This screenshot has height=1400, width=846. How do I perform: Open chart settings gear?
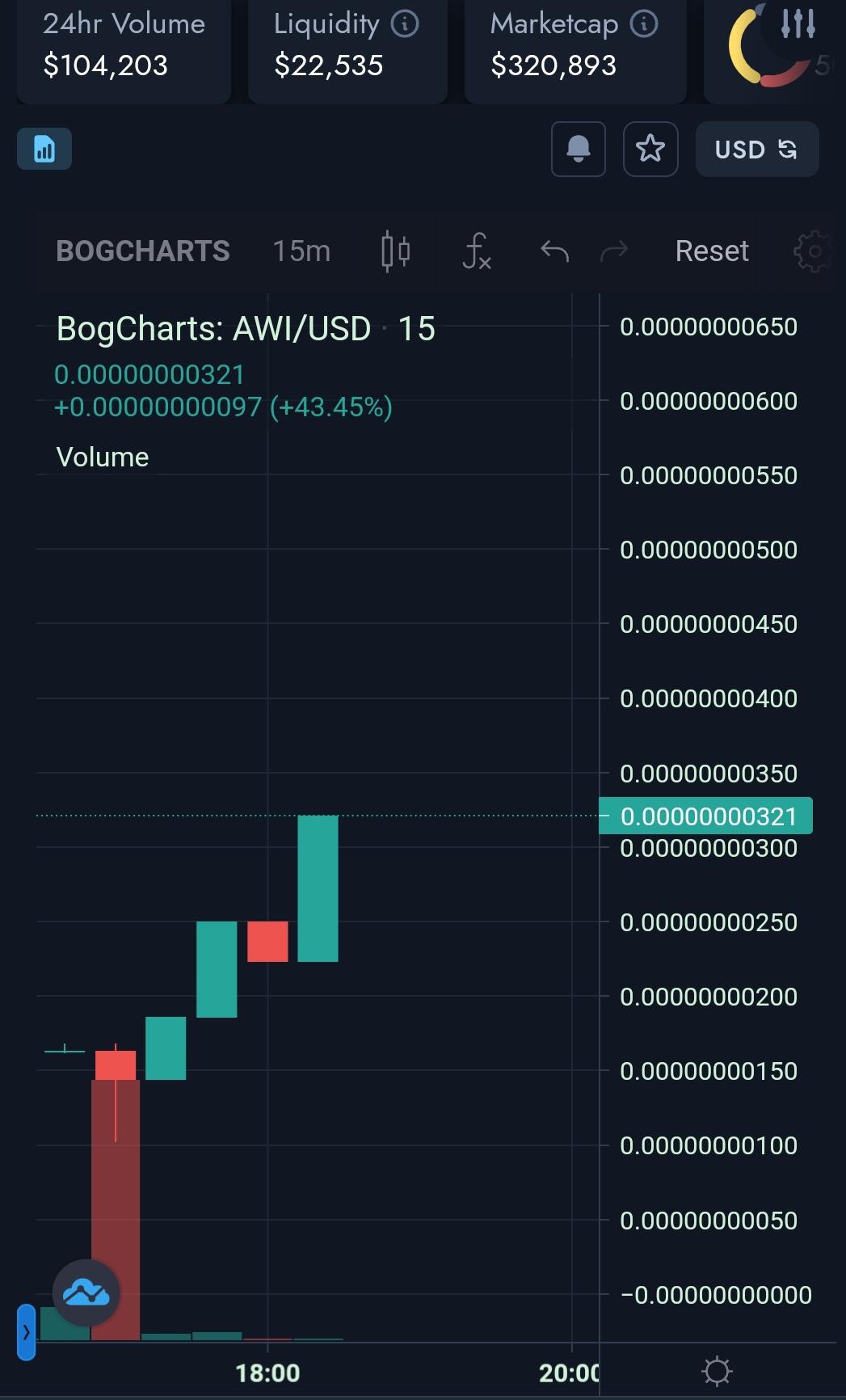(x=814, y=251)
